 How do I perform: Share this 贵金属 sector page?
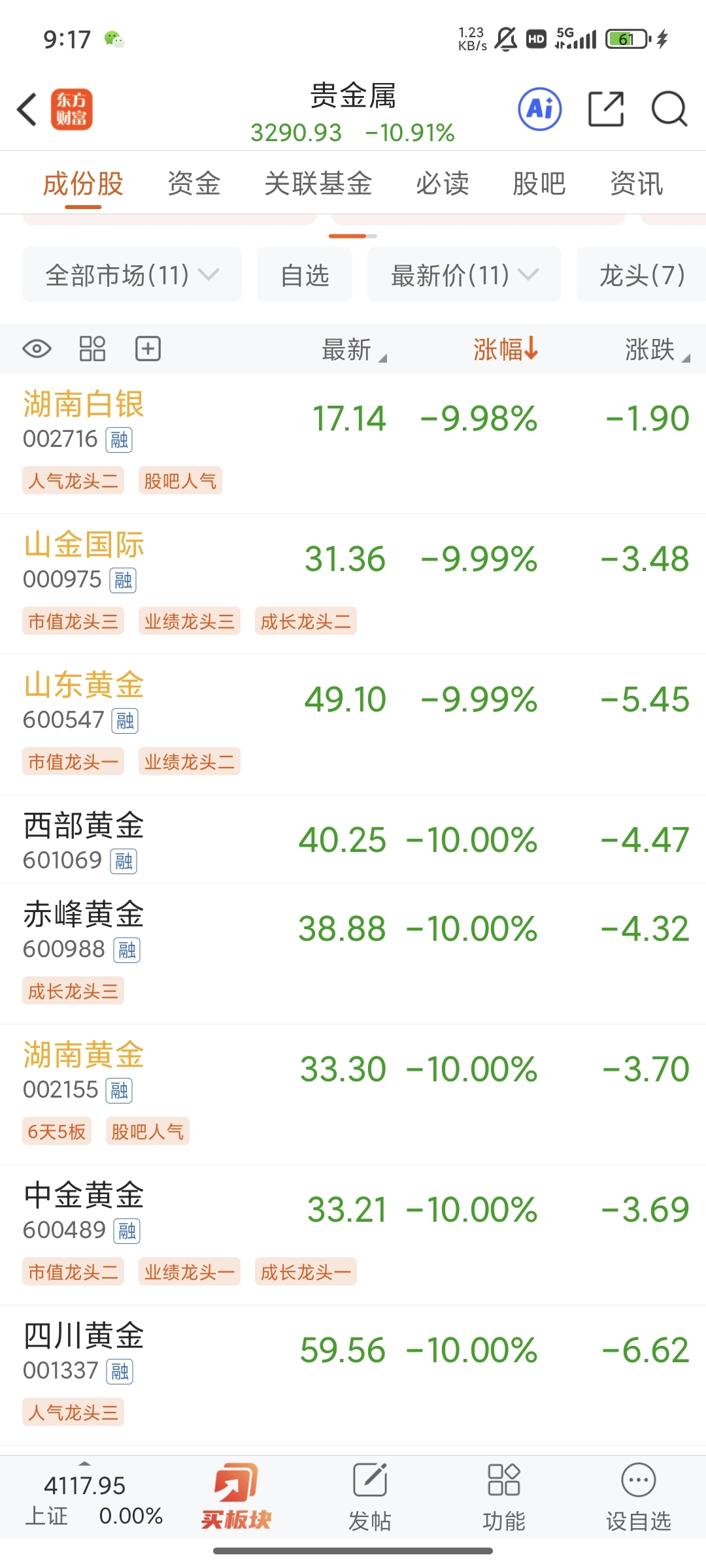(x=606, y=109)
